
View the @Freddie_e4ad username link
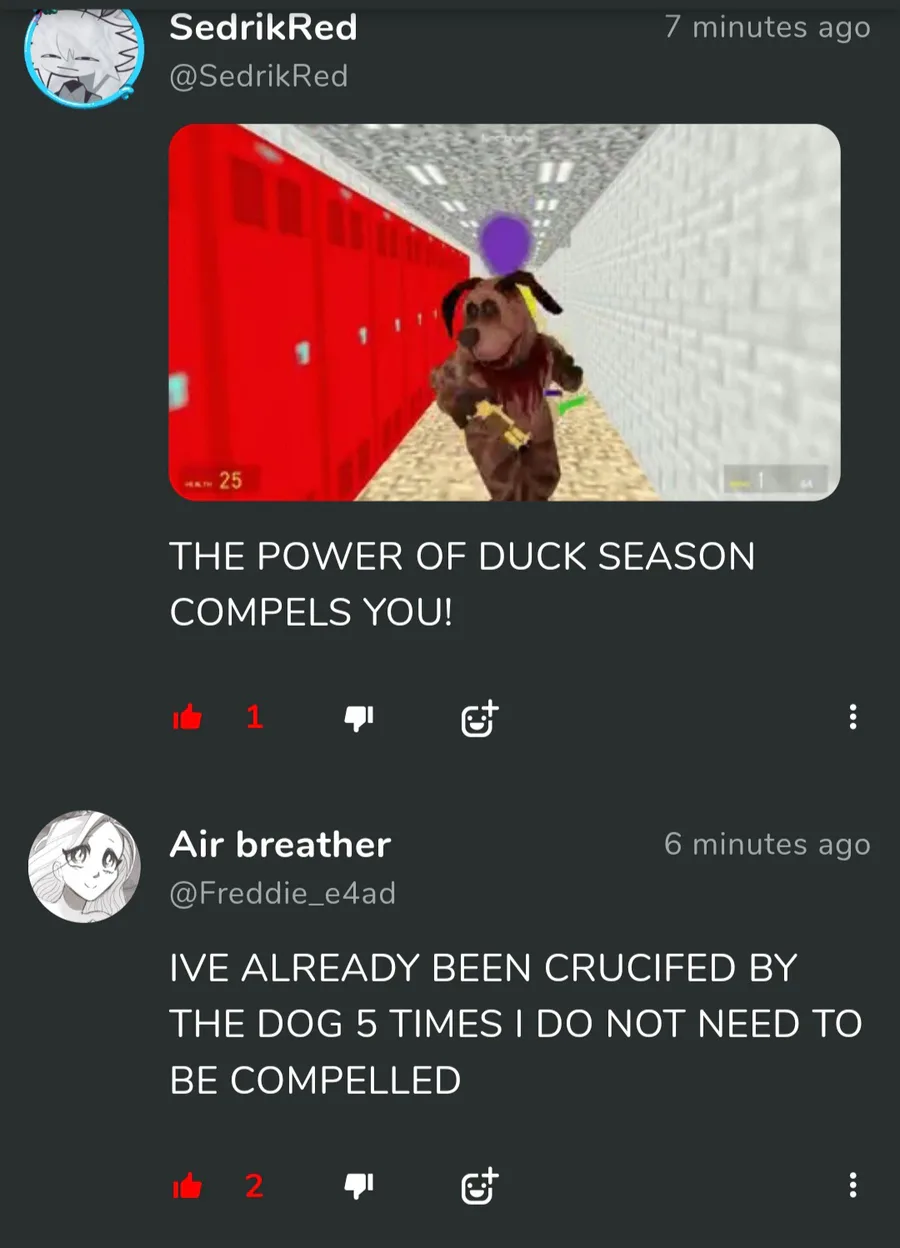[283, 892]
